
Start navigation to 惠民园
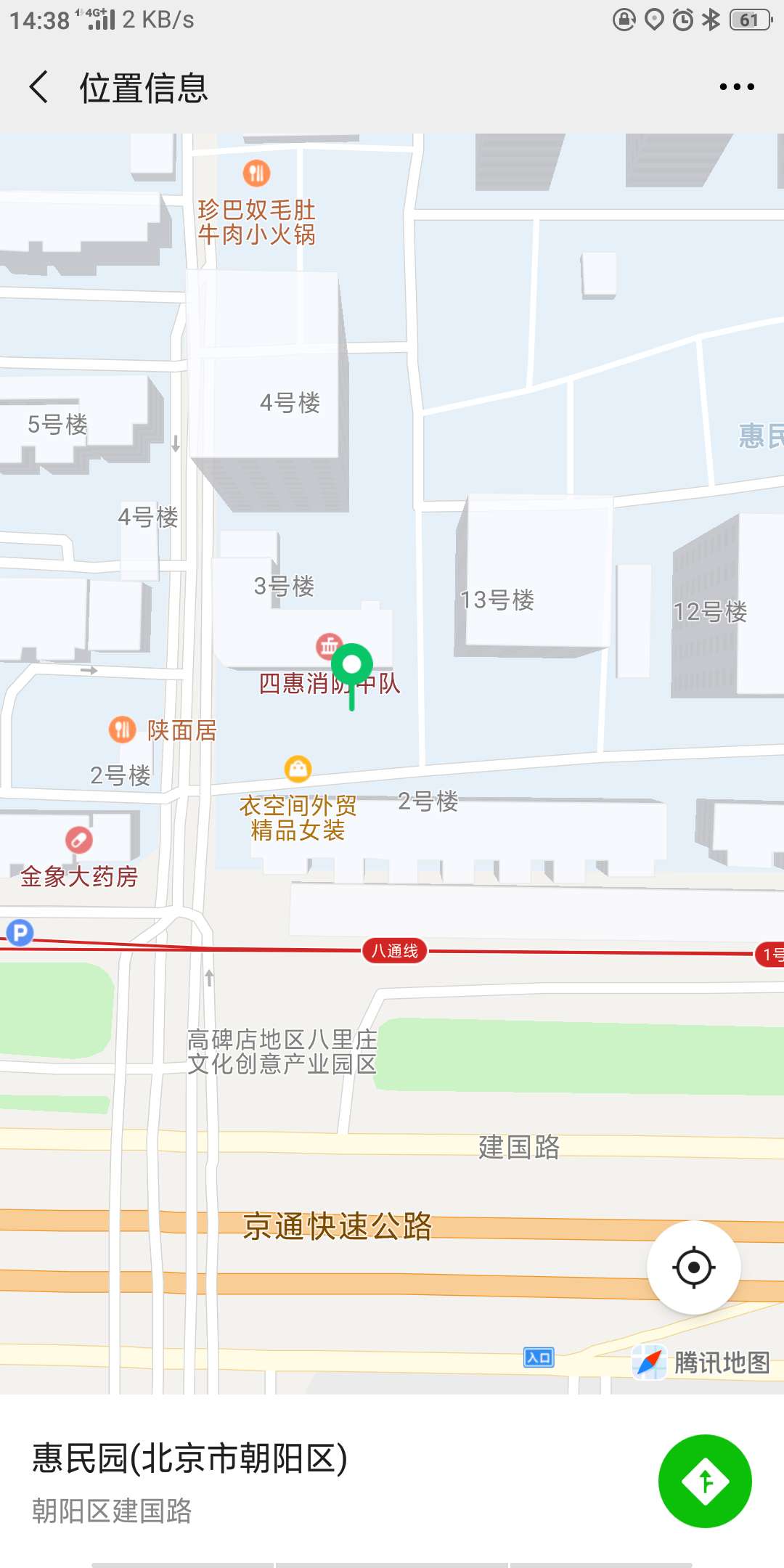coord(704,1481)
